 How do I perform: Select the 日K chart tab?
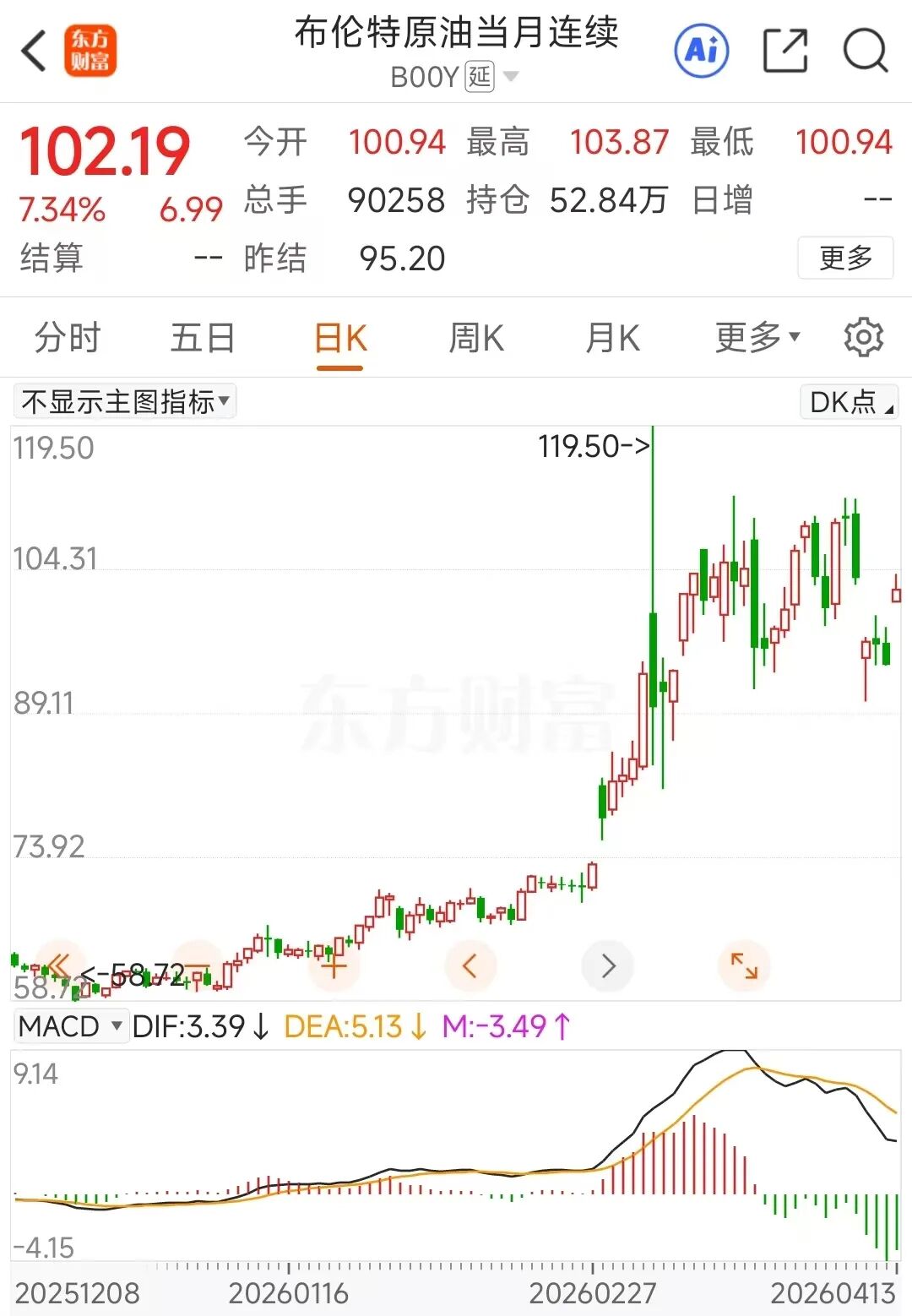click(340, 339)
